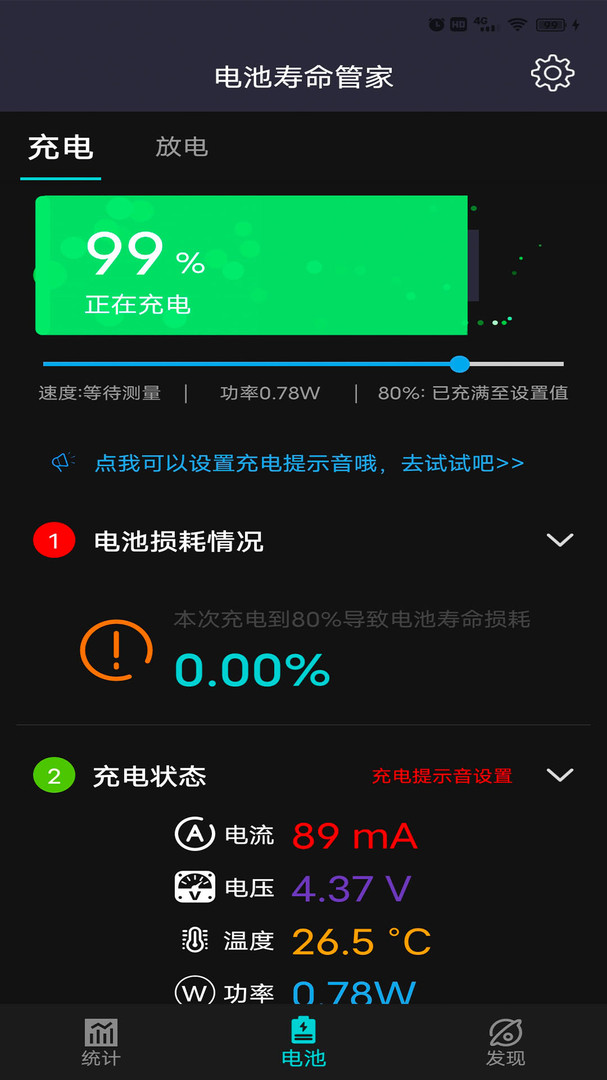
Task: Go to the 统计 tab
Action: pos(101,1042)
